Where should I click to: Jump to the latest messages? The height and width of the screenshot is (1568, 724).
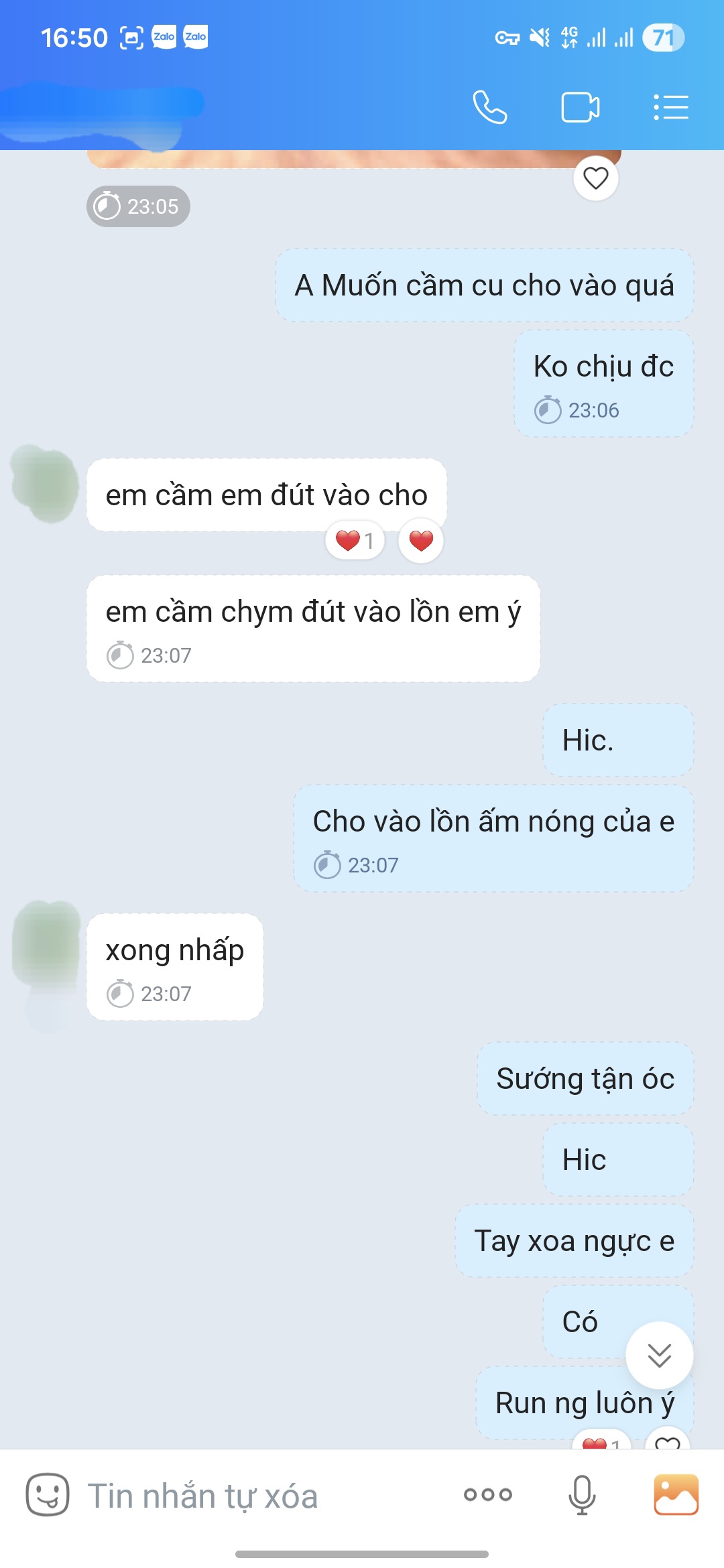click(x=659, y=1355)
